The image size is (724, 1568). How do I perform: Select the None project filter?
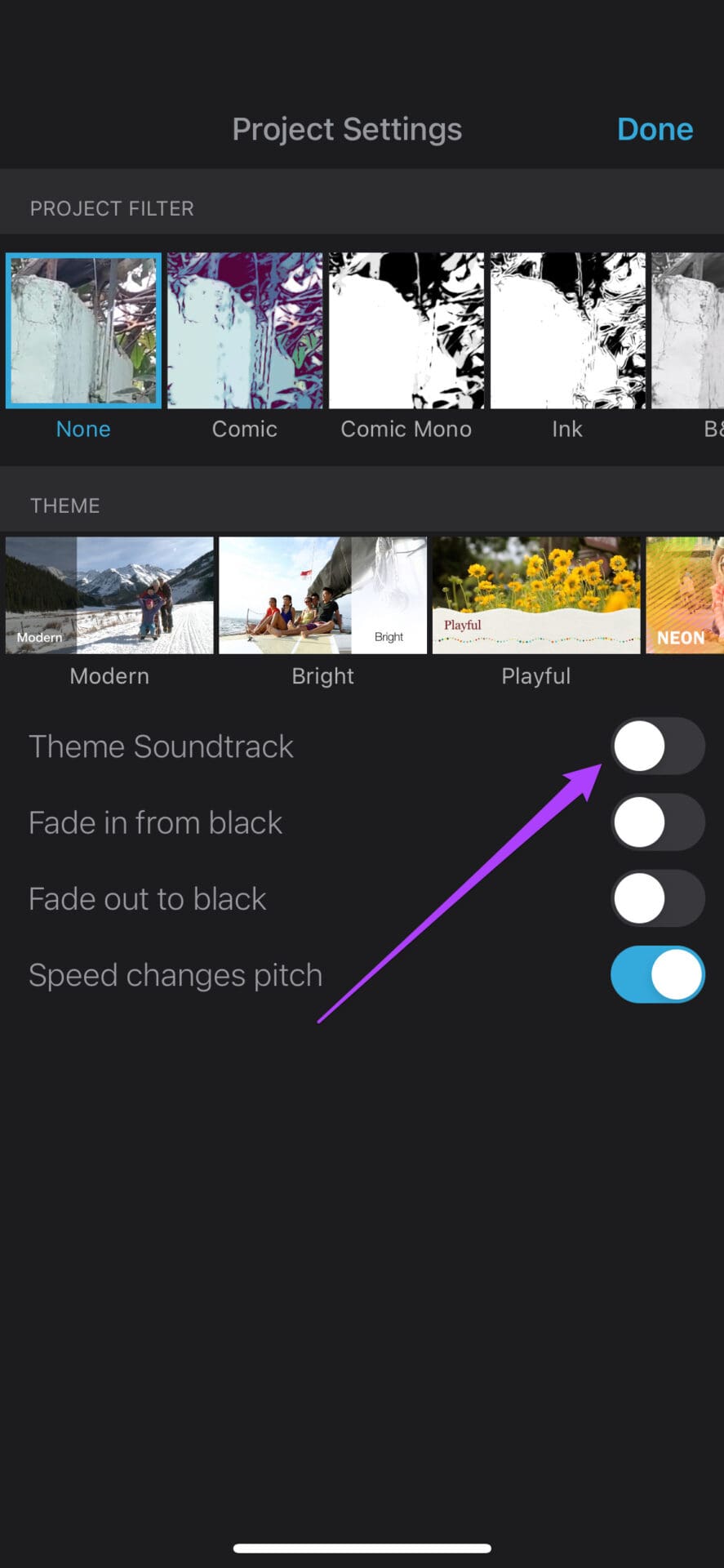point(83,331)
